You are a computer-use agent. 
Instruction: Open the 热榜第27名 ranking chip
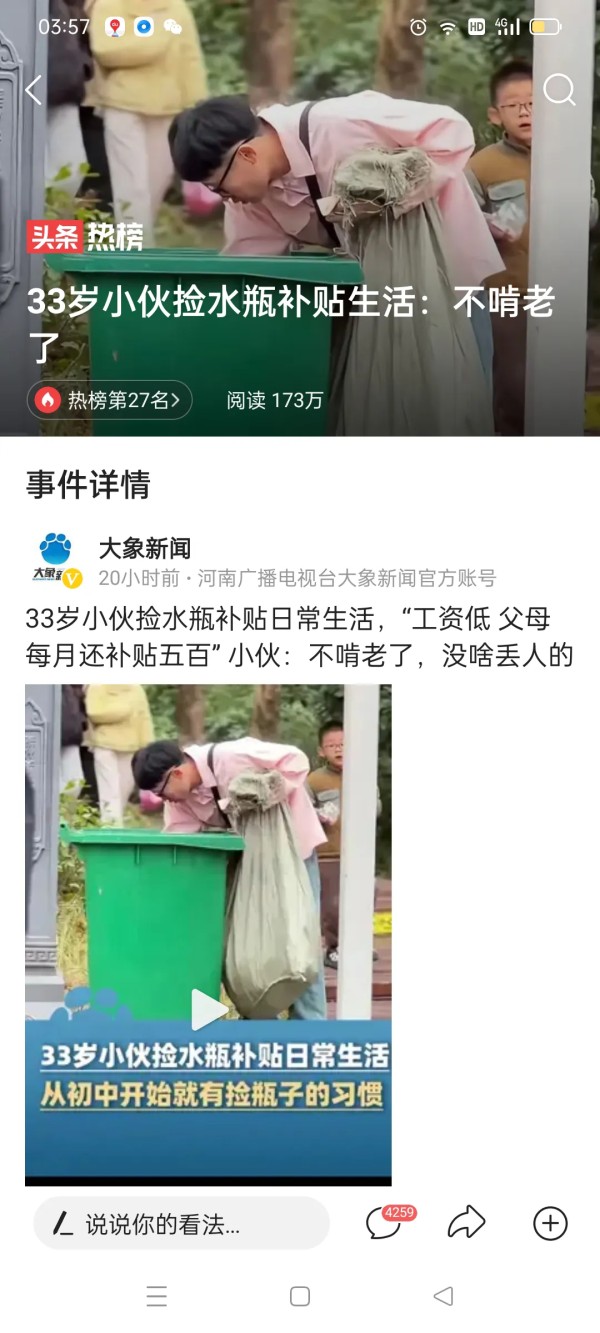click(110, 400)
